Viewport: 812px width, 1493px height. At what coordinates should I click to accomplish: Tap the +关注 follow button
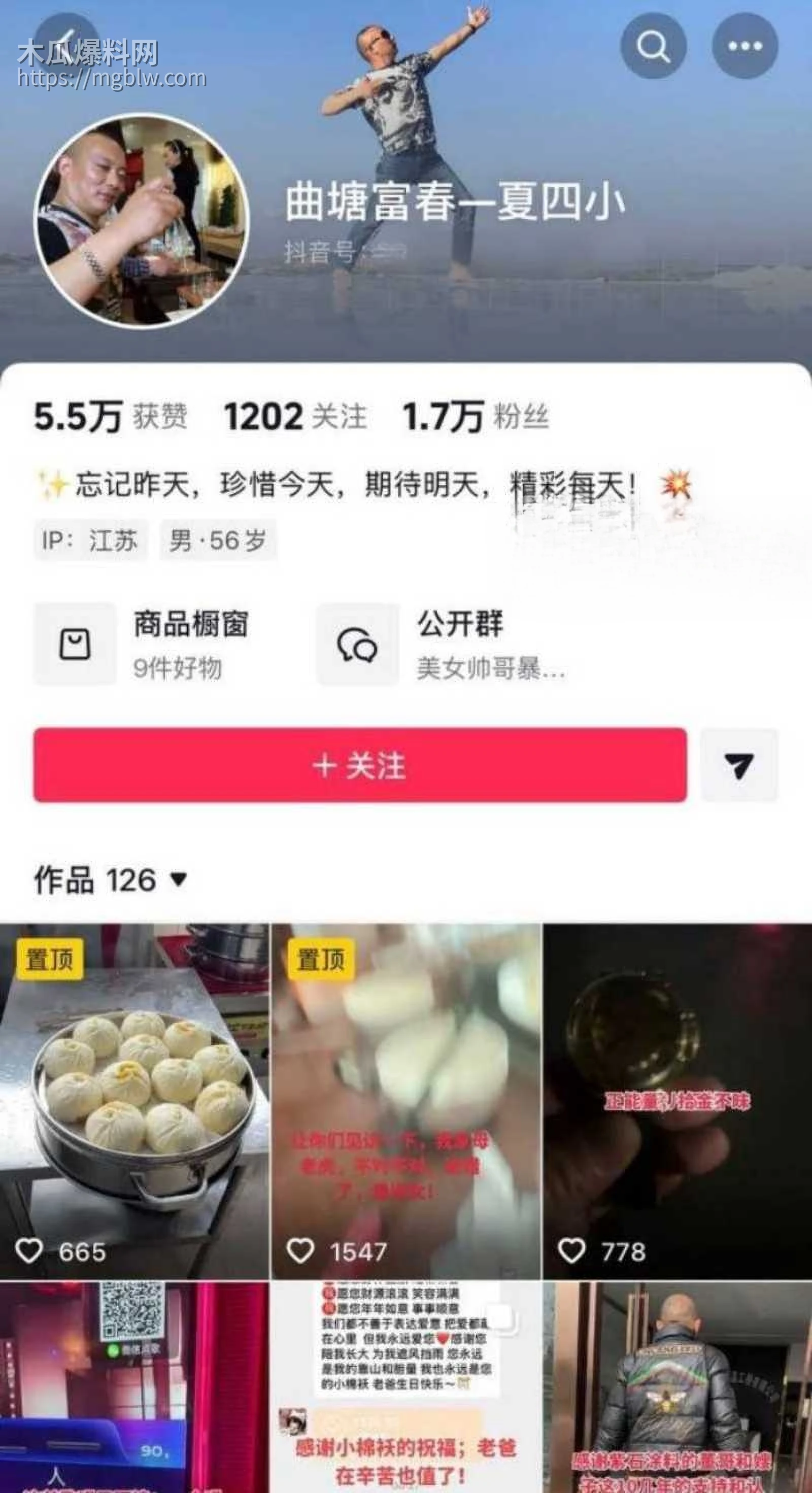coord(359,765)
